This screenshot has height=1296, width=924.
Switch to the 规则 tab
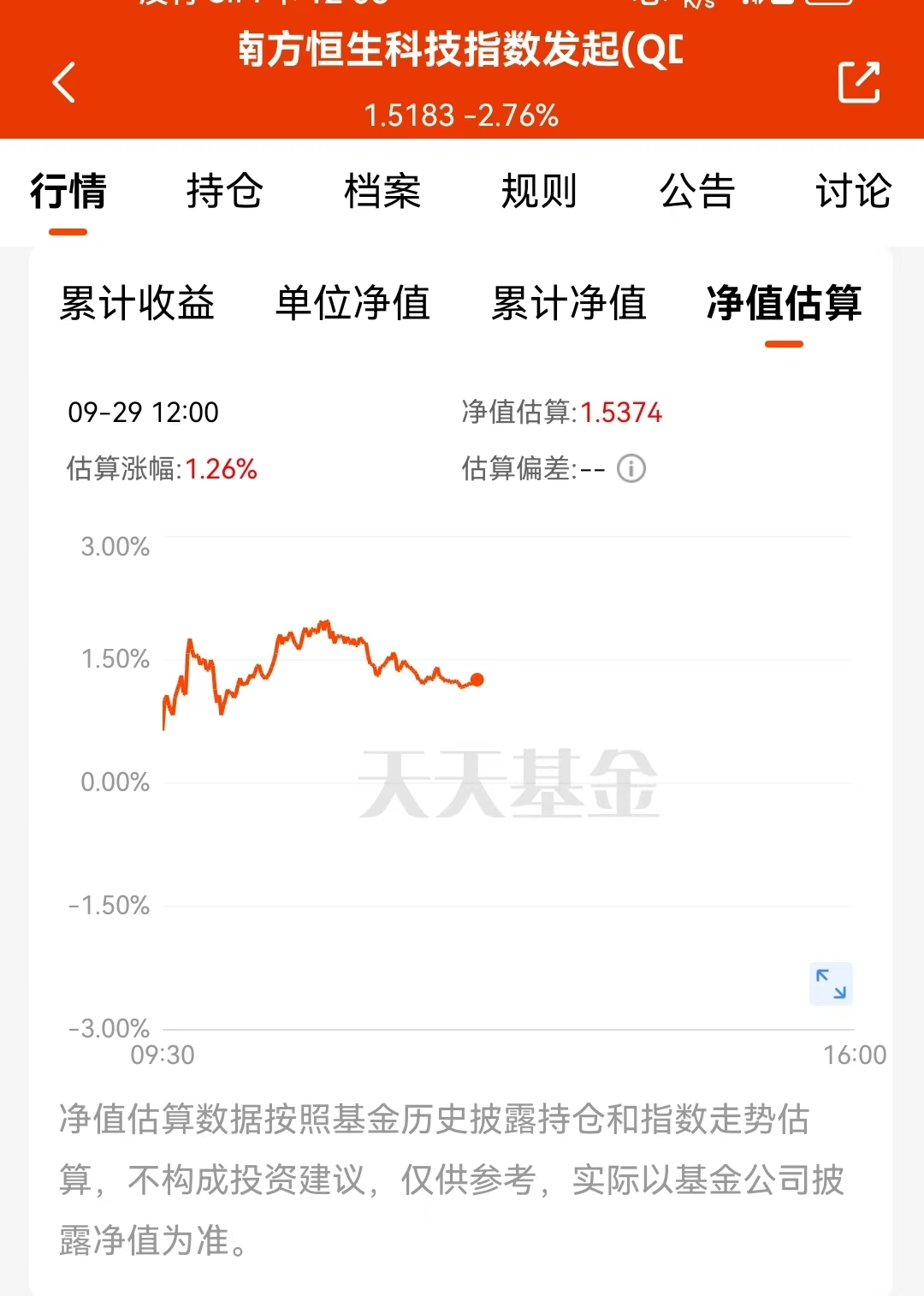[x=539, y=191]
